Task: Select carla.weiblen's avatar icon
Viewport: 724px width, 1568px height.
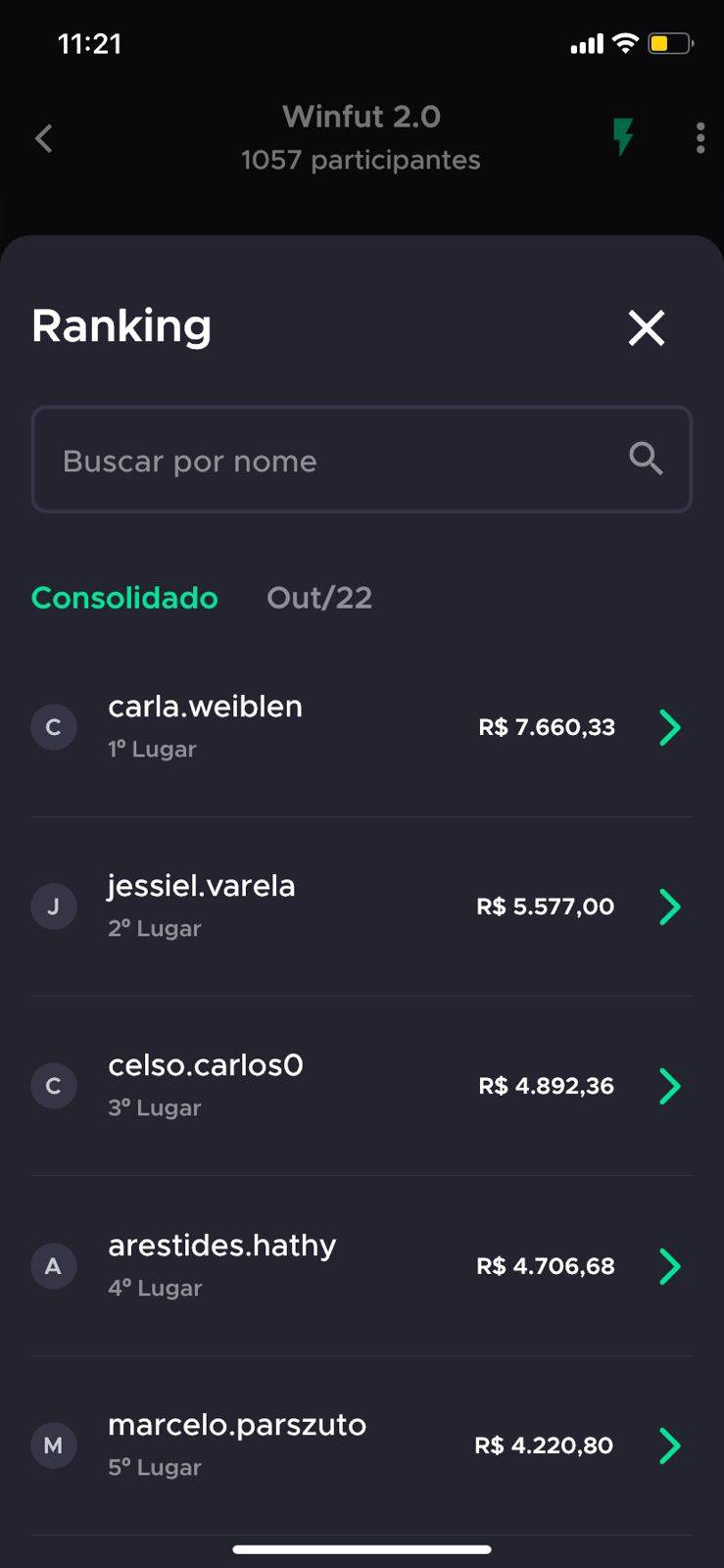Action: click(54, 727)
